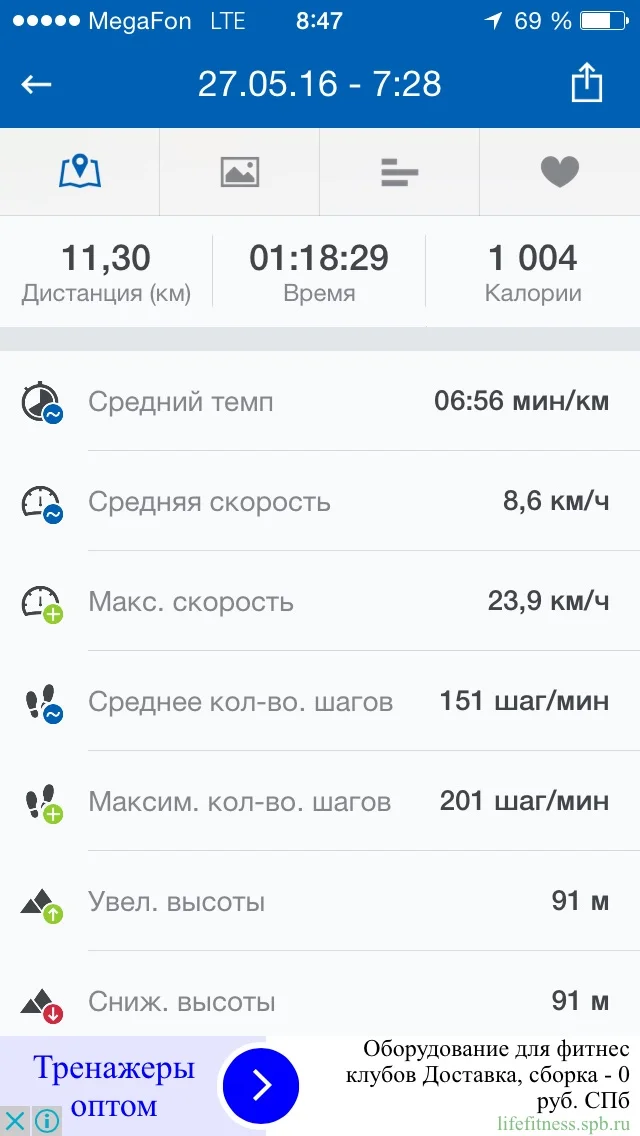Switch to the map tab
Viewport: 640px width, 1136px height.
tap(80, 172)
